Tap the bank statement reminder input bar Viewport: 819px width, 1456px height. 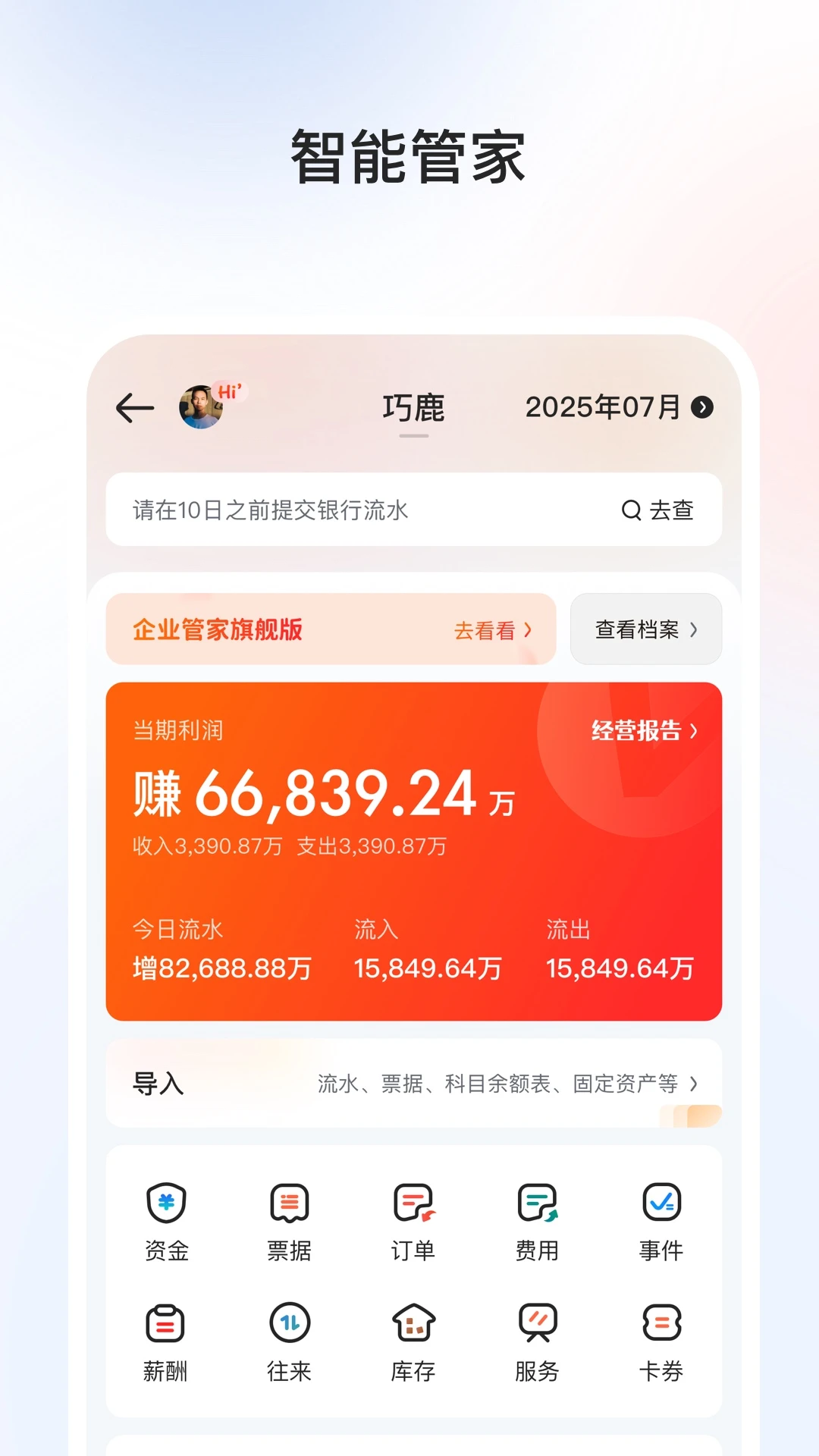coord(341,510)
